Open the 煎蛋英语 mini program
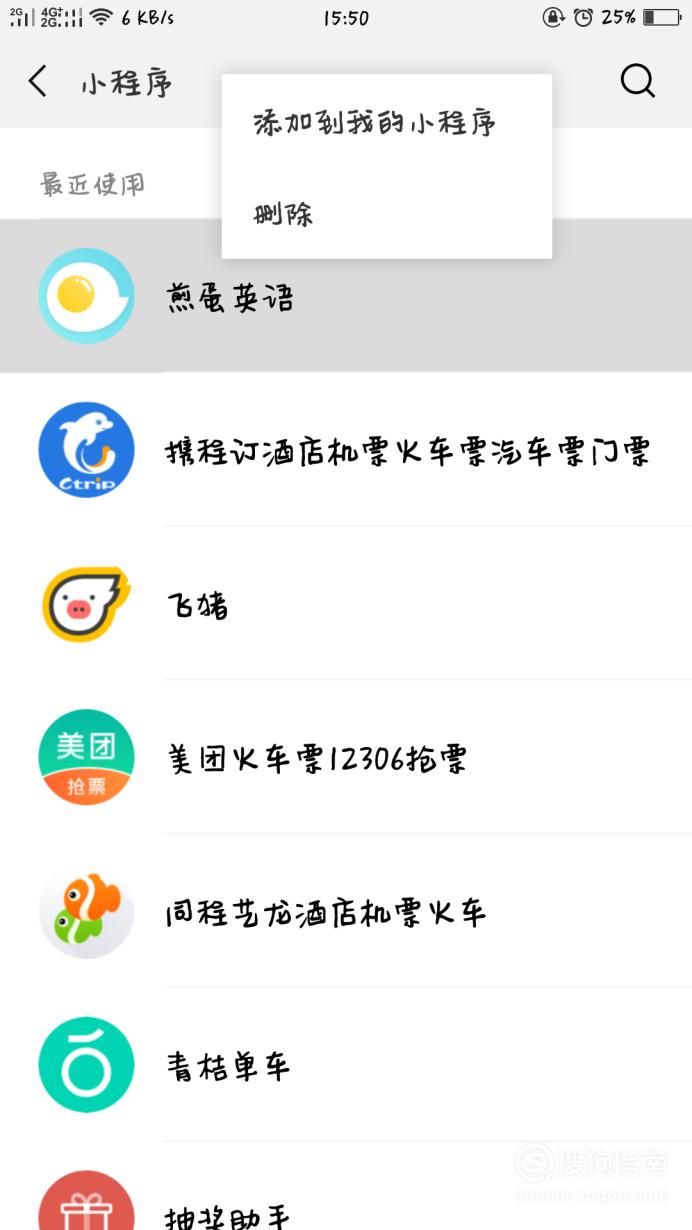This screenshot has width=692, height=1230. [346, 296]
